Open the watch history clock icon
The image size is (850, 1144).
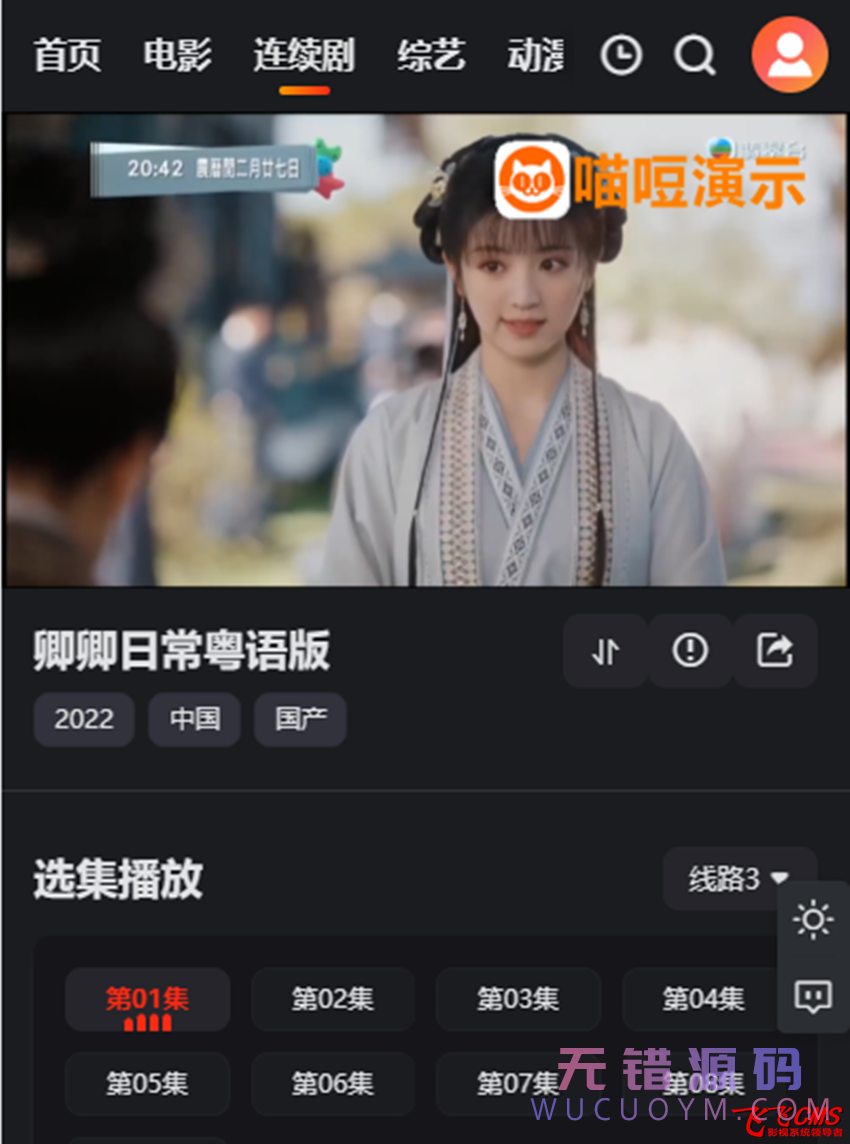tap(620, 56)
